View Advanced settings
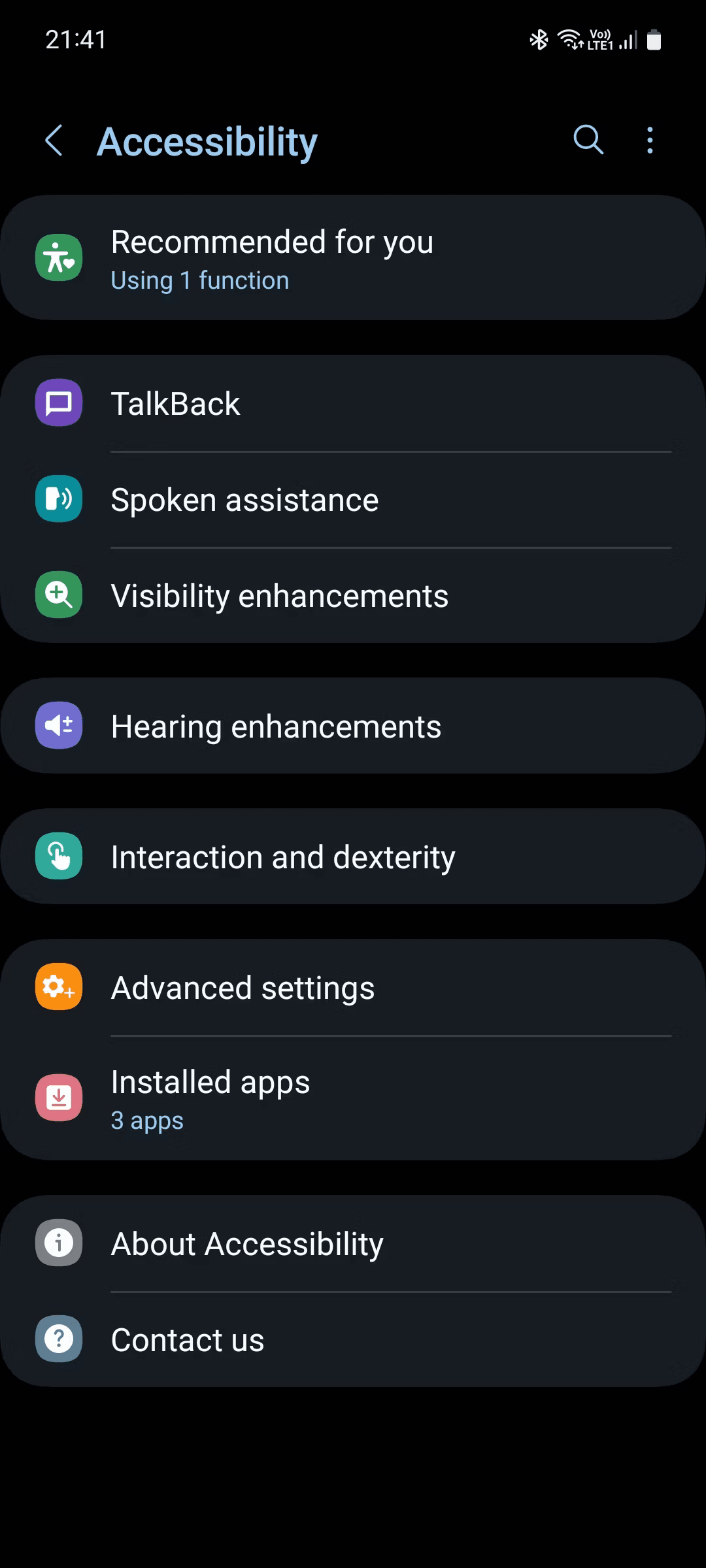This screenshot has width=706, height=1568. click(353, 987)
